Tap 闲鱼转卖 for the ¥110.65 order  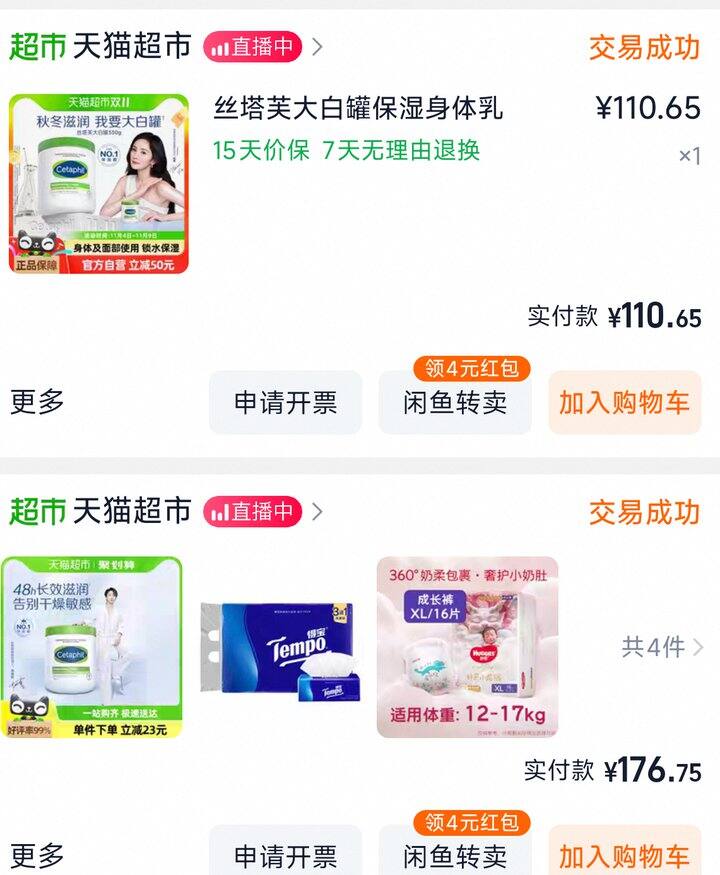click(455, 403)
